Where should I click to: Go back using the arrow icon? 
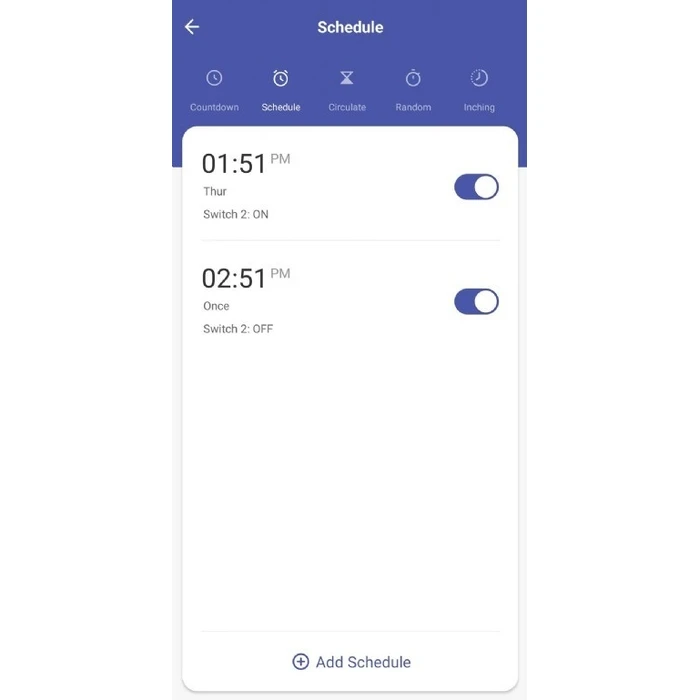tap(192, 27)
